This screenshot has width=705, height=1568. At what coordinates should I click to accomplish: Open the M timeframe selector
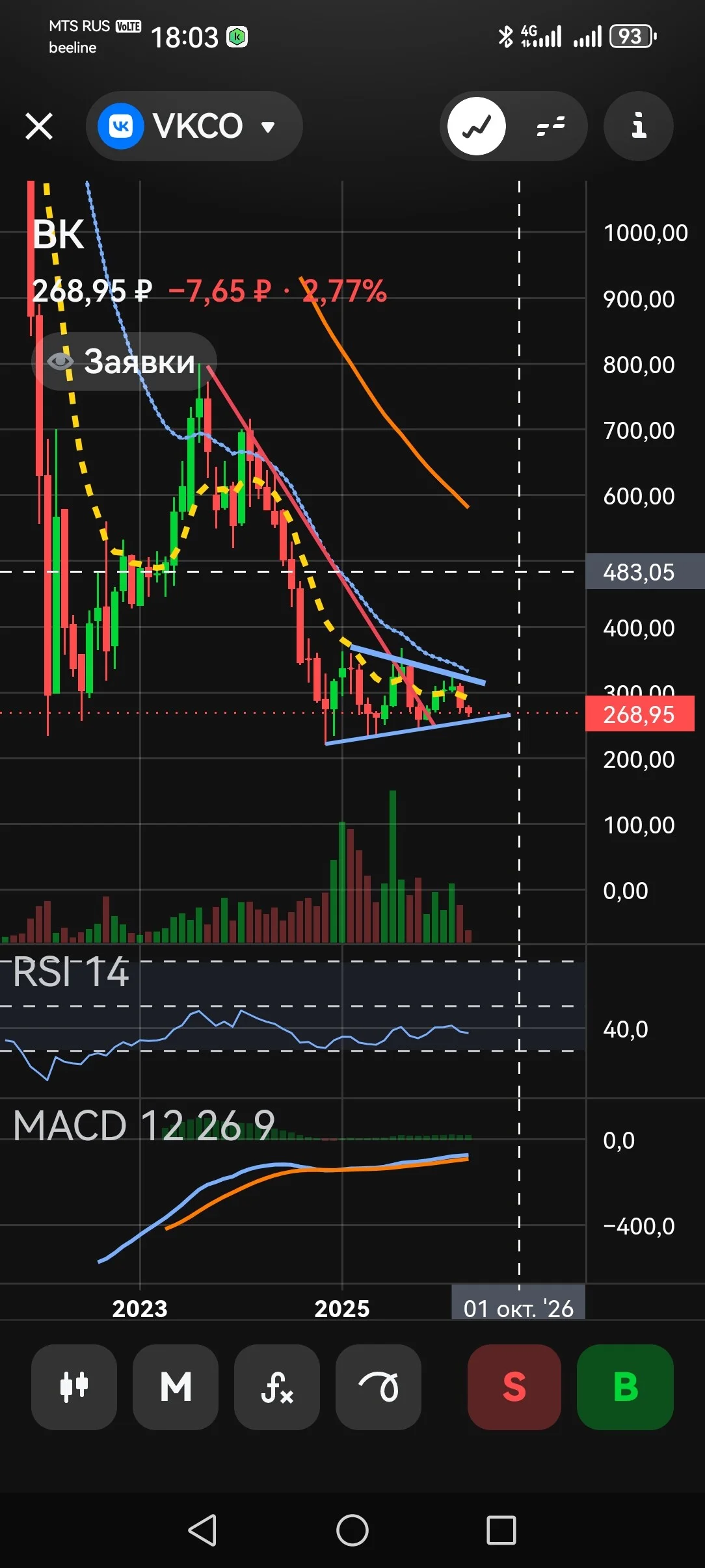coord(176,1387)
